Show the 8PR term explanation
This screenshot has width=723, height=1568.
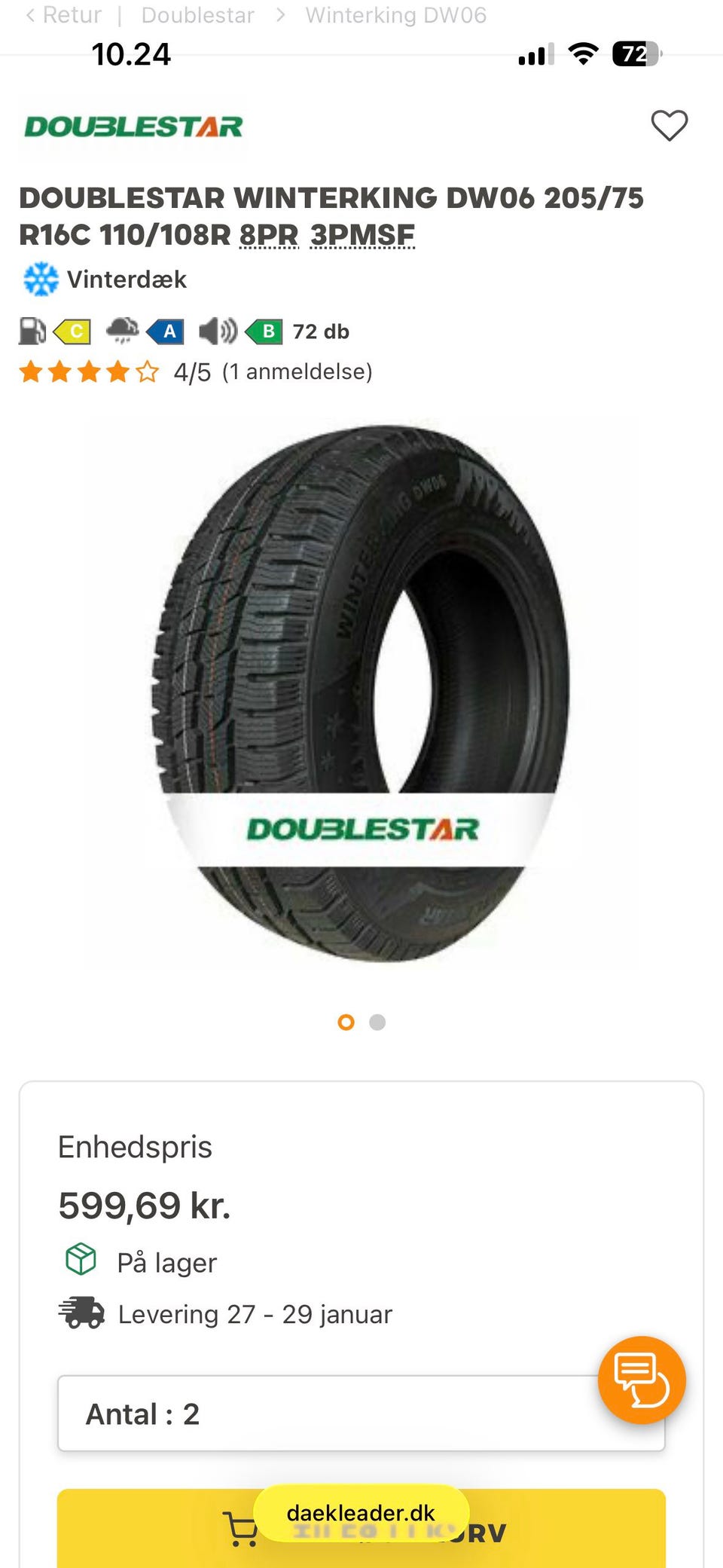coord(269,235)
